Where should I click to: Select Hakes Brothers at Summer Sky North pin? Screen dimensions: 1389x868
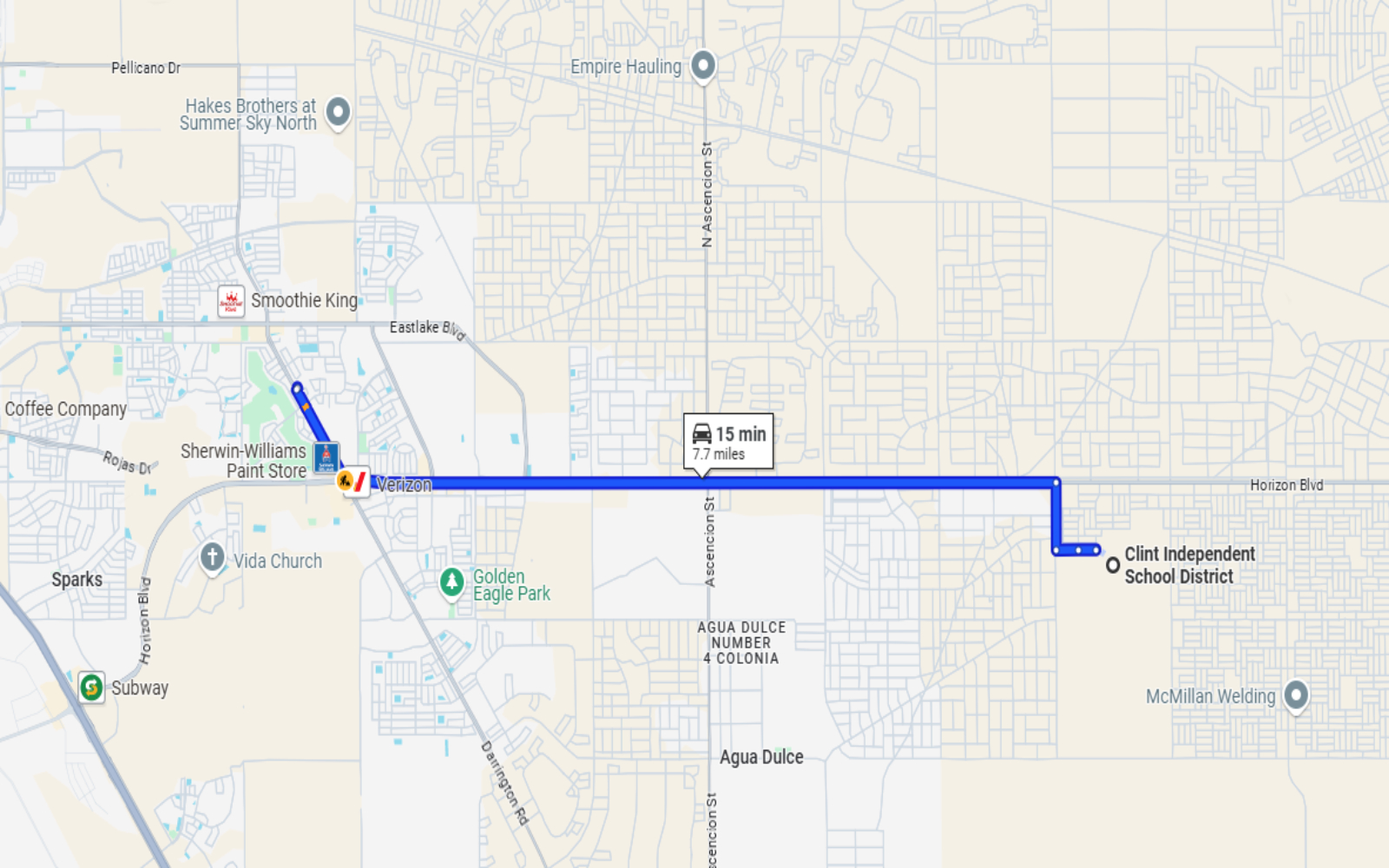(x=338, y=111)
